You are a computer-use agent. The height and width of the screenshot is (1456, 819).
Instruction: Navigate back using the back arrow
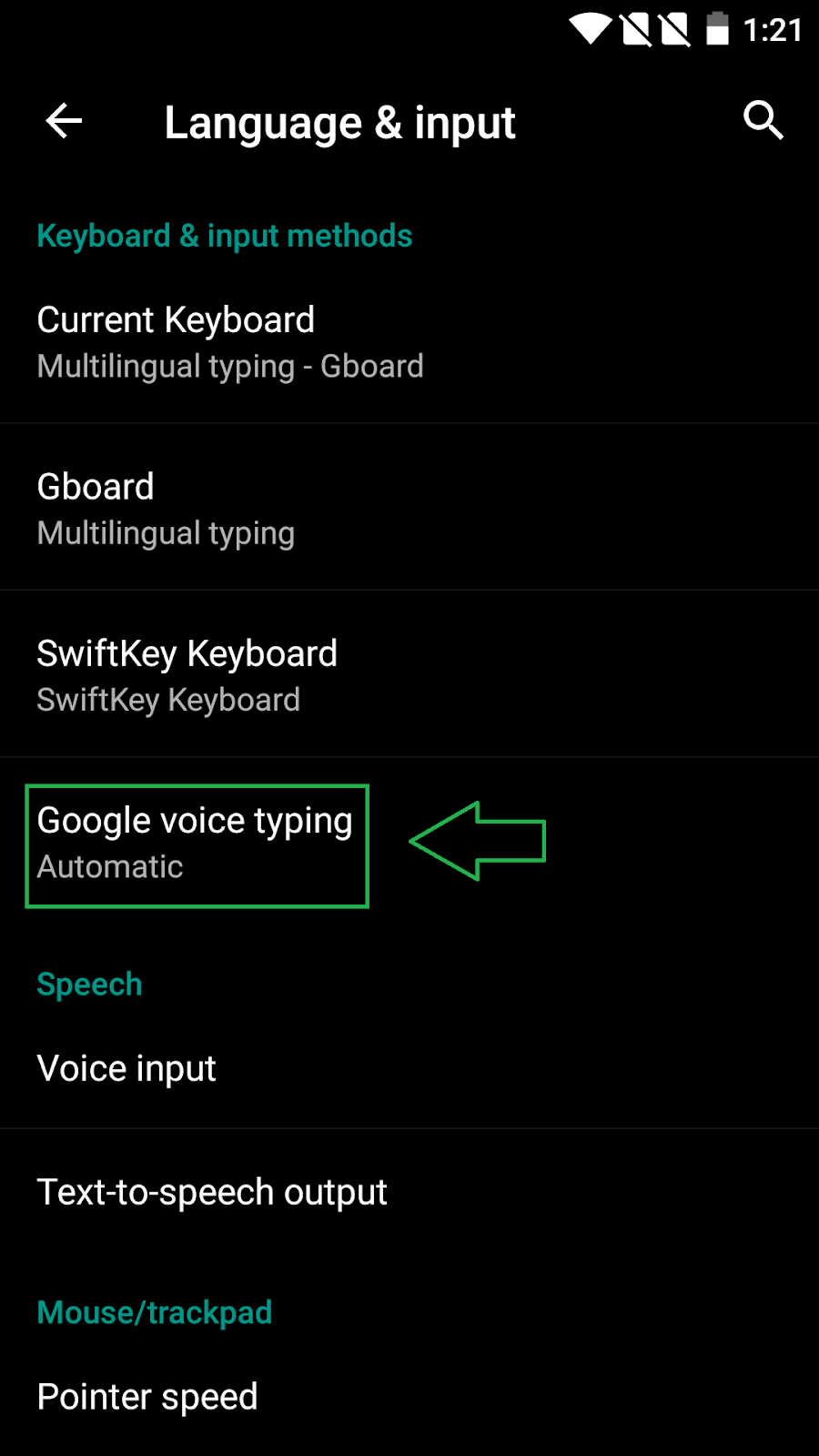[63, 121]
